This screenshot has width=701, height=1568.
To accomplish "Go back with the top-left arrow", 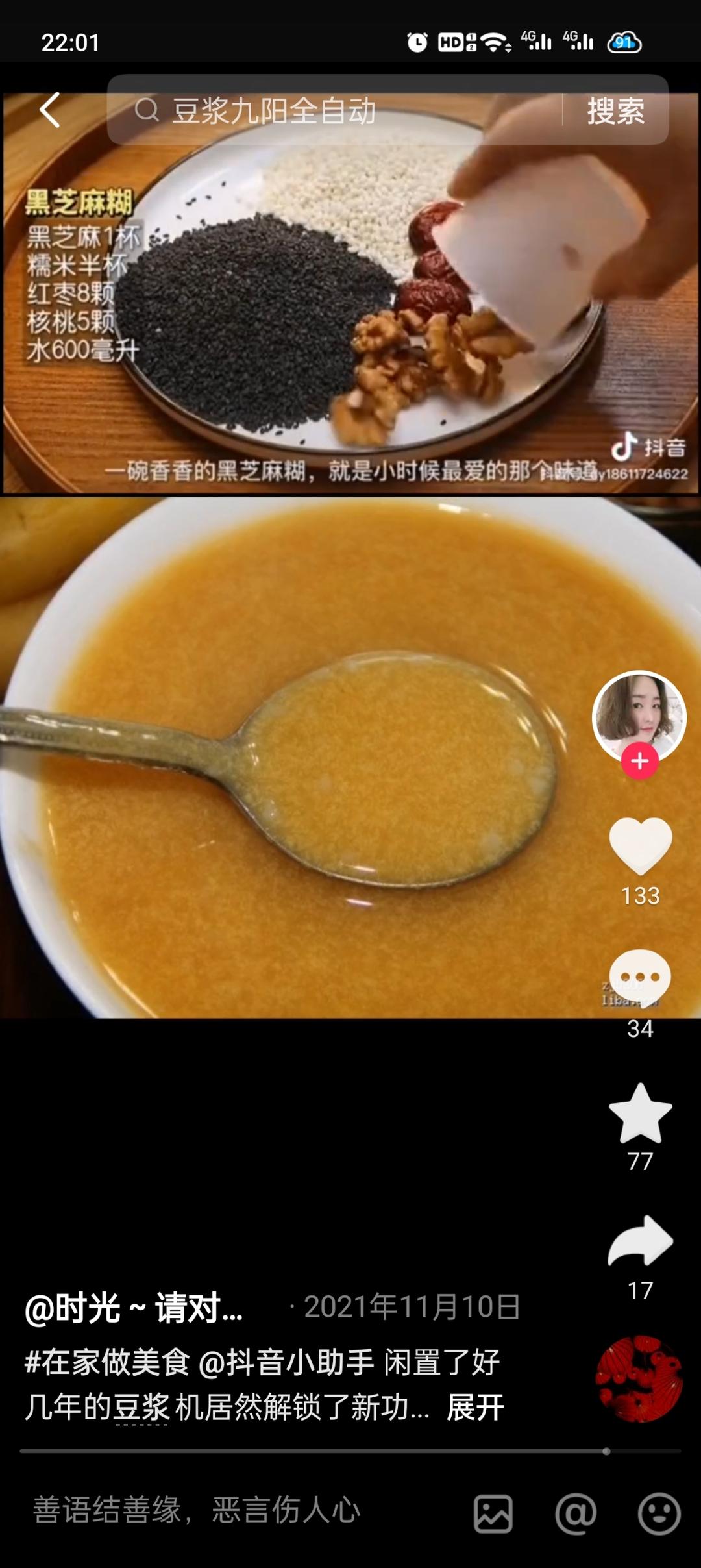I will tap(49, 110).
